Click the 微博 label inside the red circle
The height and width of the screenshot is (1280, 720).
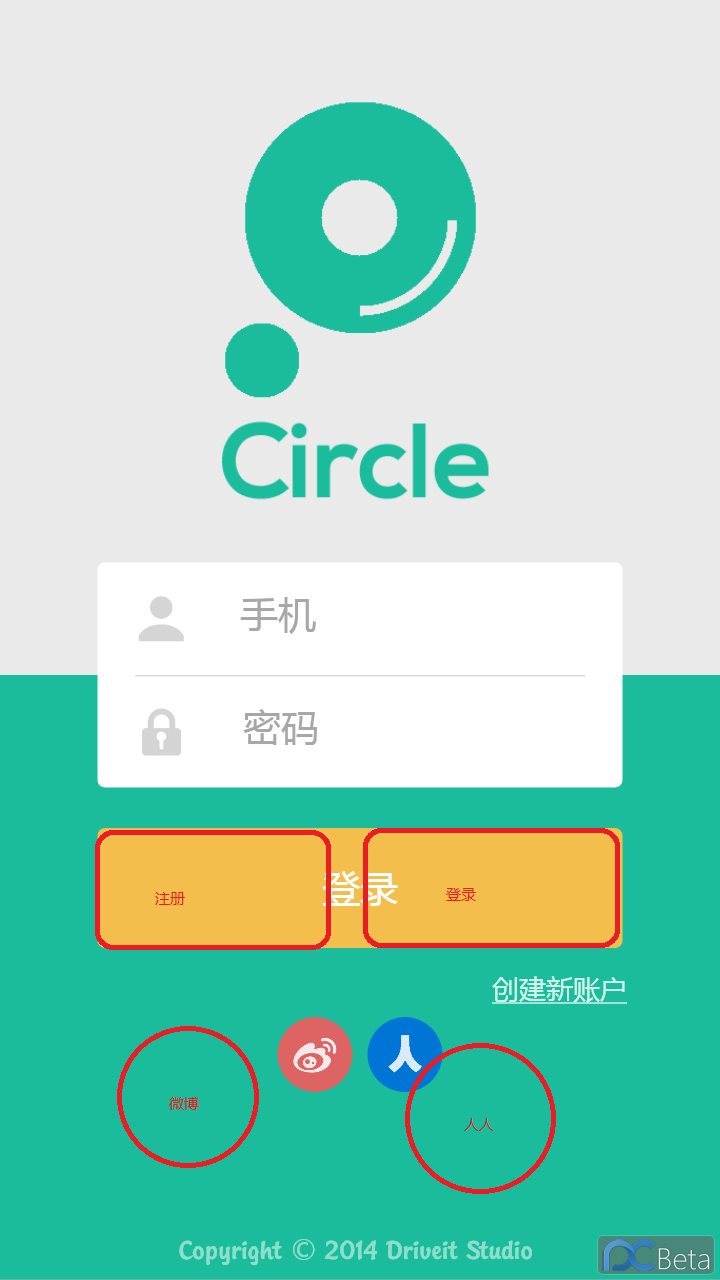coord(186,1102)
